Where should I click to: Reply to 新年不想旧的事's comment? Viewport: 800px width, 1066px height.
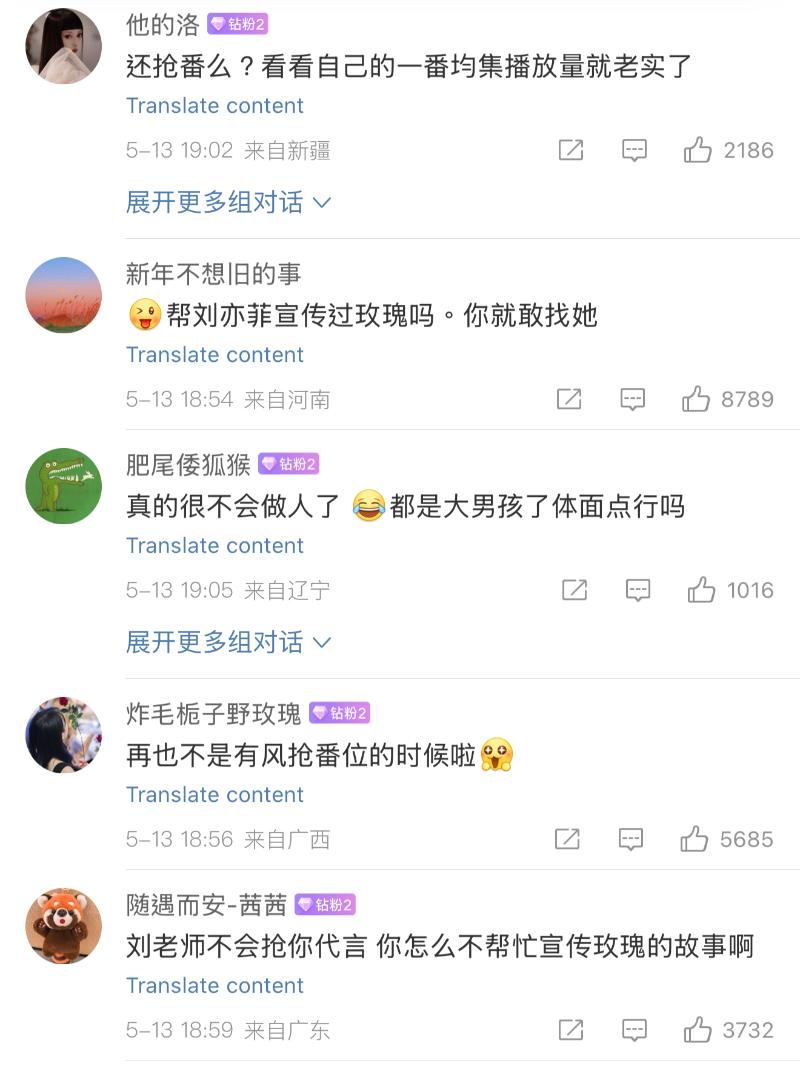[x=632, y=400]
